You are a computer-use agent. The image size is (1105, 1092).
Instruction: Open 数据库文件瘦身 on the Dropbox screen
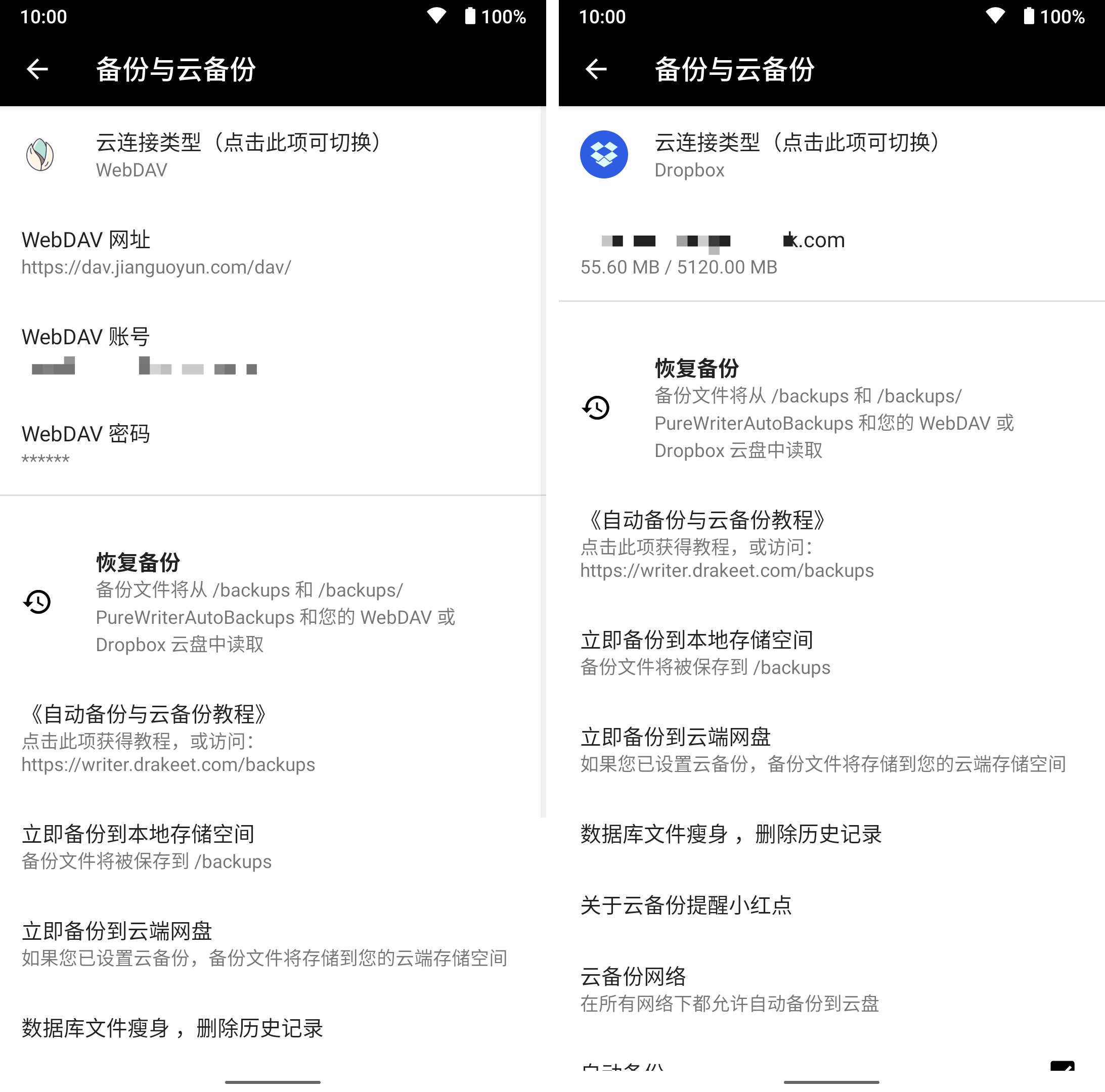(x=831, y=834)
